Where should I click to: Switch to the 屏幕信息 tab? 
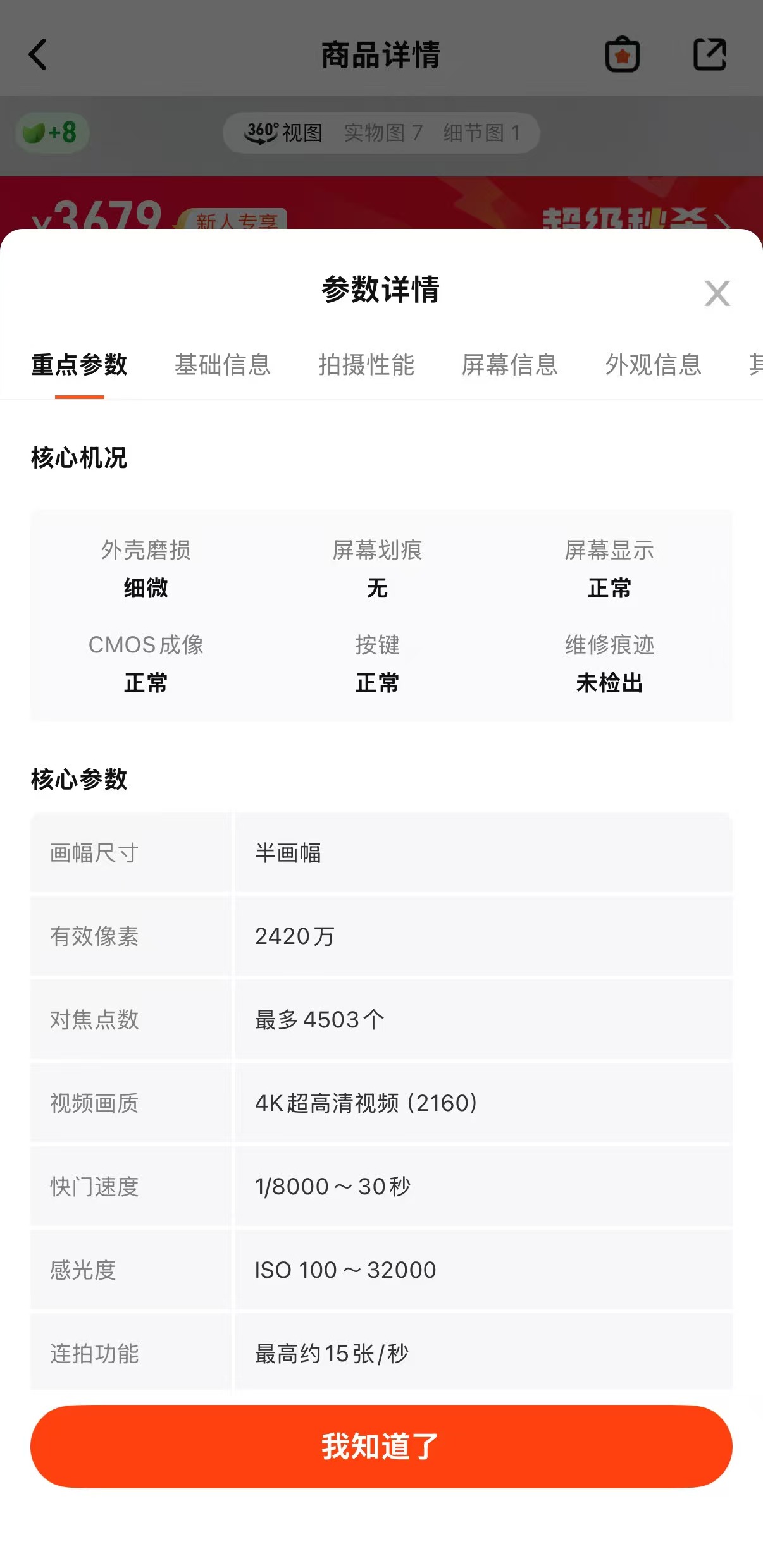pyautogui.click(x=510, y=365)
